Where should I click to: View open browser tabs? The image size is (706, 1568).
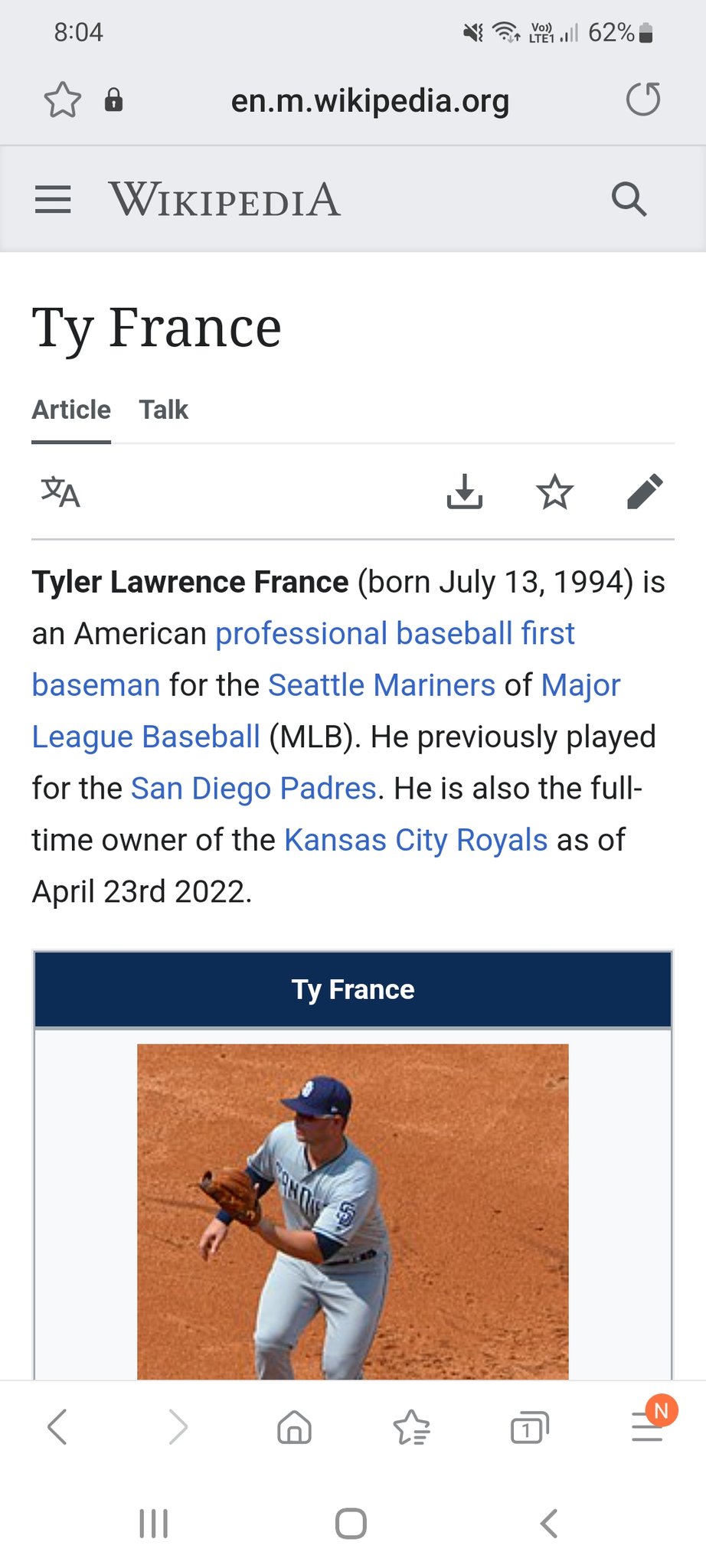528,1427
